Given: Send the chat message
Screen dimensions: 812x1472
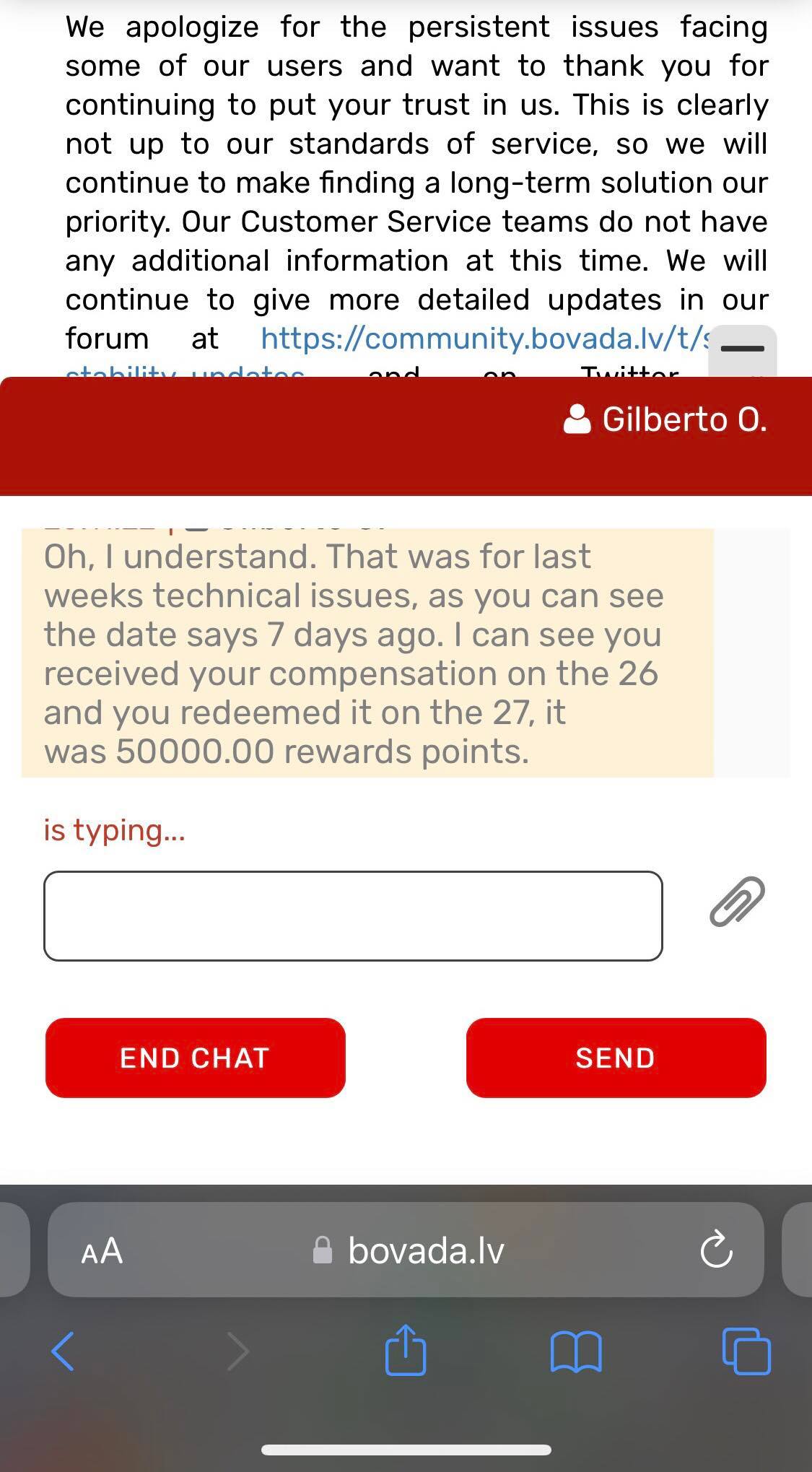Looking at the screenshot, I should (x=616, y=1058).
